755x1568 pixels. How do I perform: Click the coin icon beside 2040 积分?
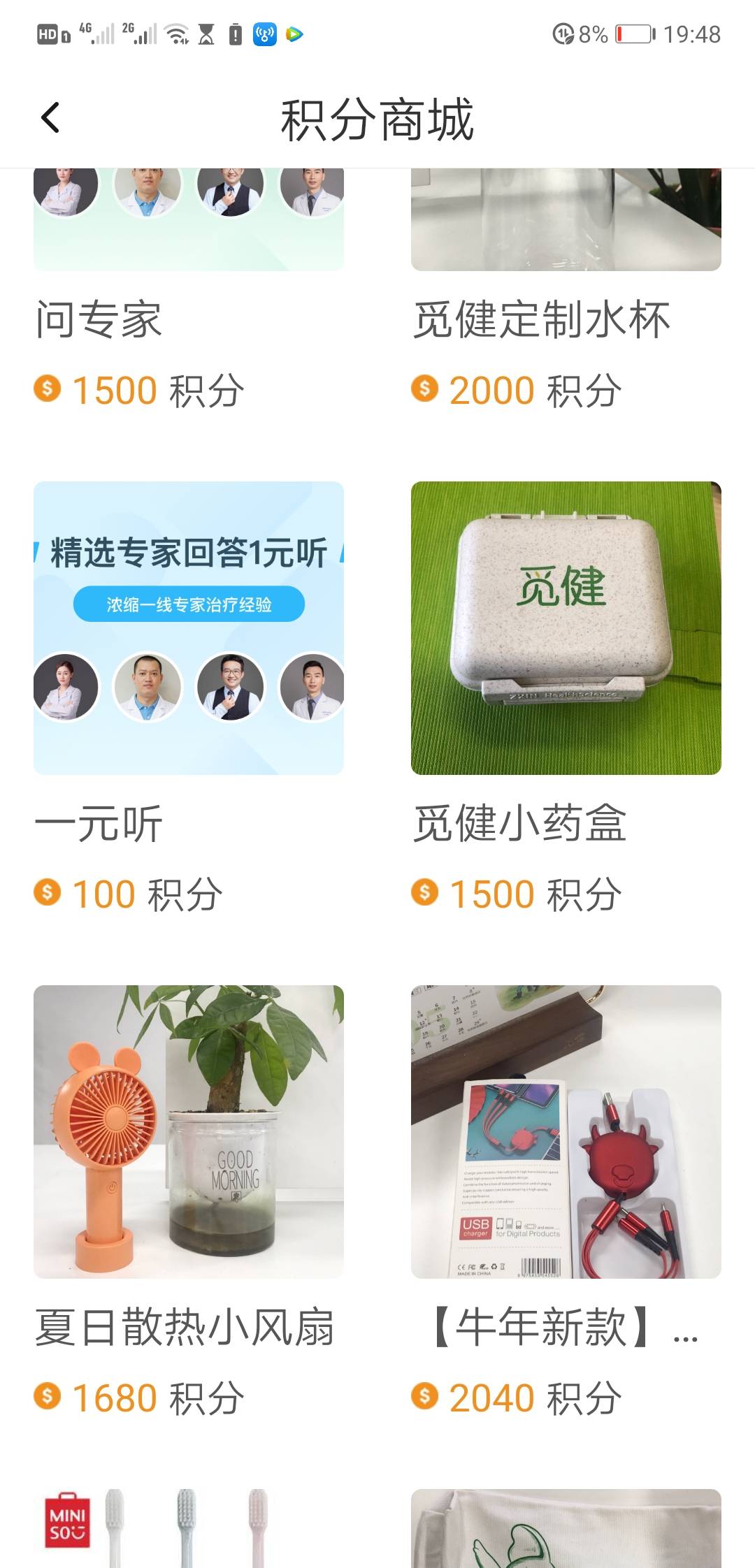424,1397
